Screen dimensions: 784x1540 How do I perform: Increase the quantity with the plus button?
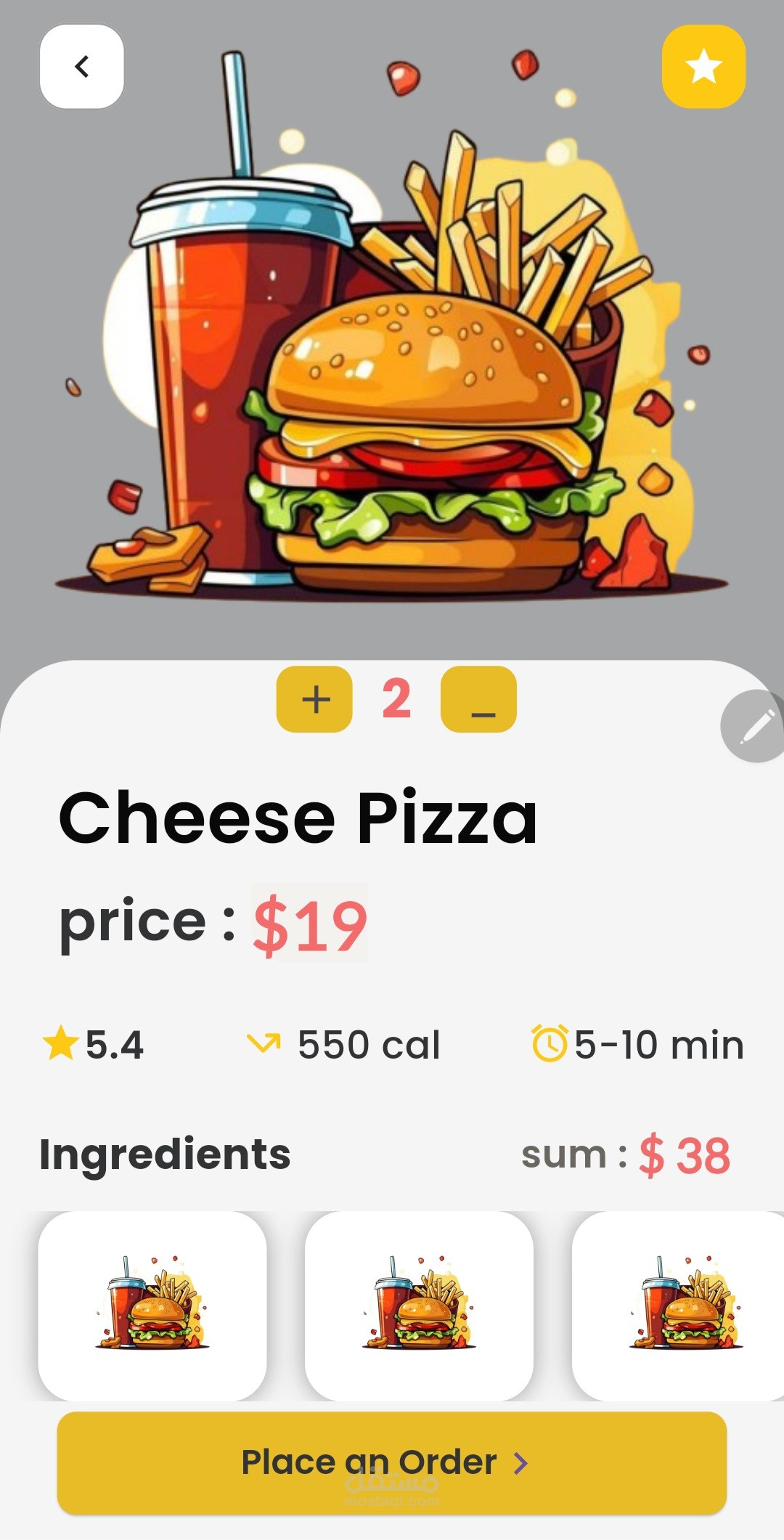[314, 699]
